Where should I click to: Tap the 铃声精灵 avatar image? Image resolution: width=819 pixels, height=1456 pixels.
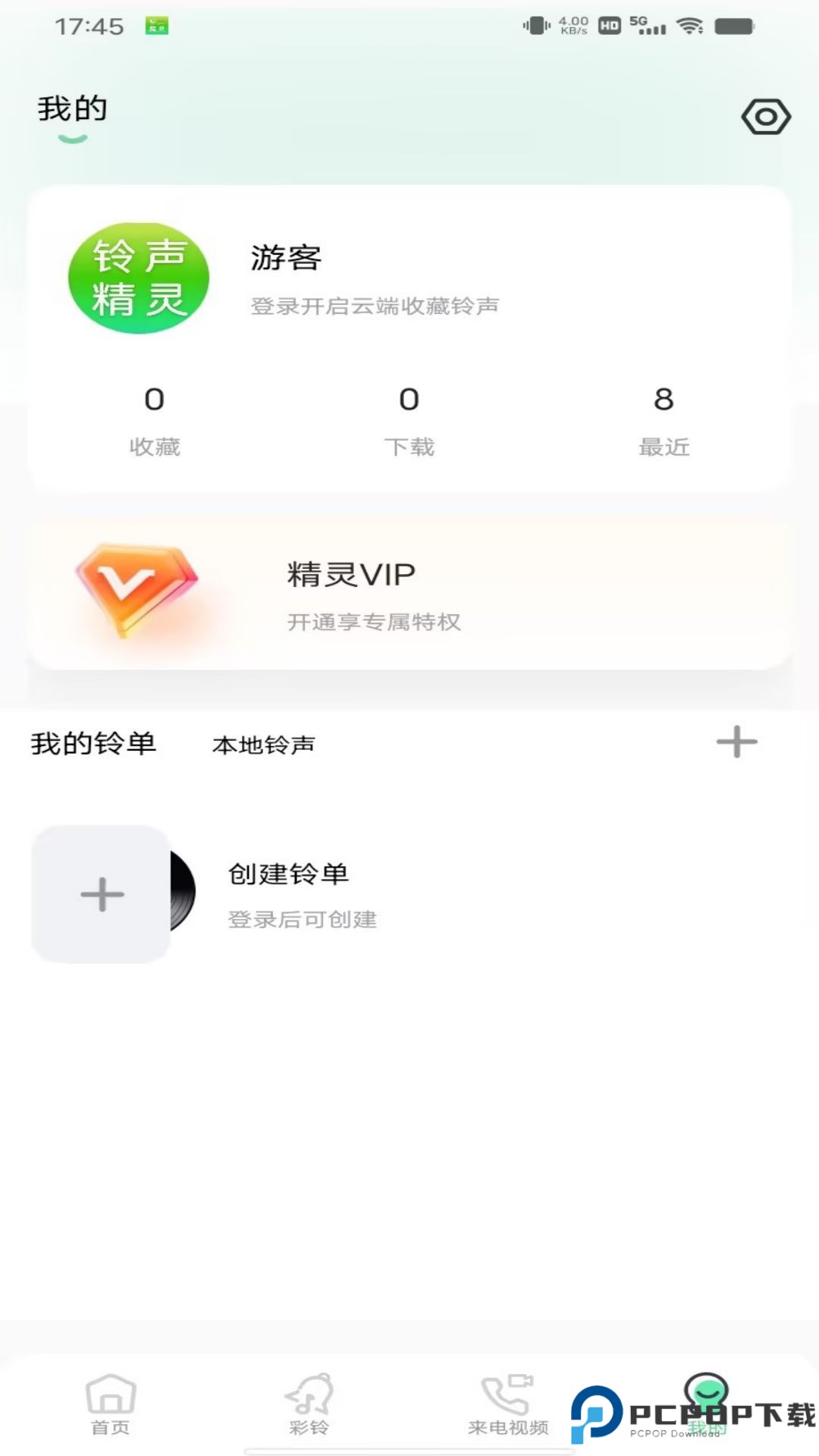tap(138, 278)
